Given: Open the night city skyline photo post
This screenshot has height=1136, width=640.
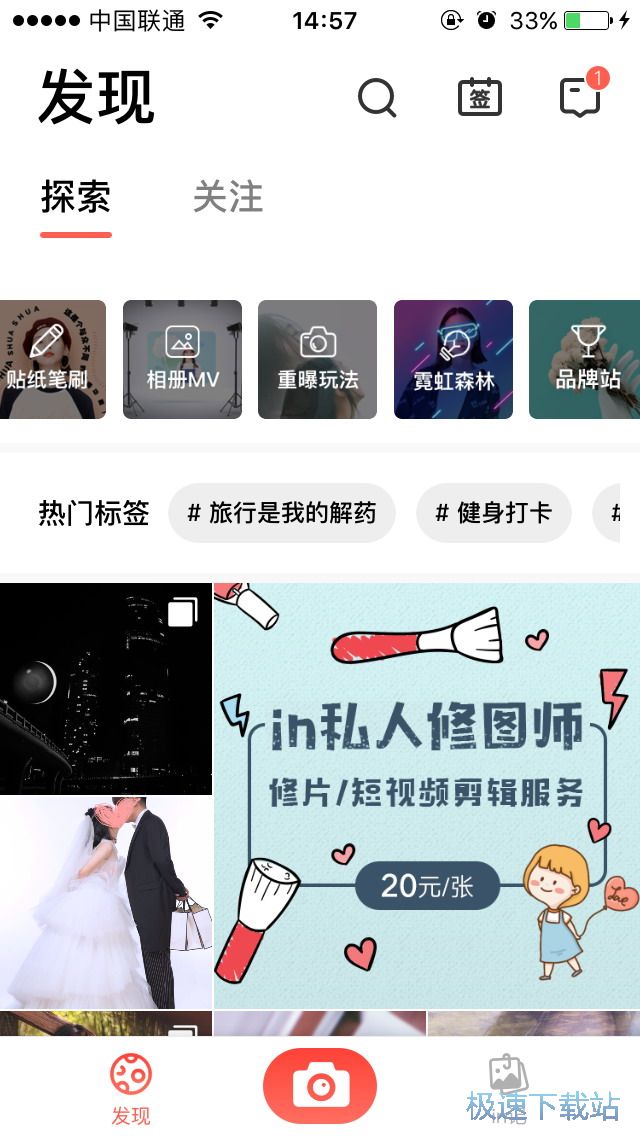Looking at the screenshot, I should point(106,688).
